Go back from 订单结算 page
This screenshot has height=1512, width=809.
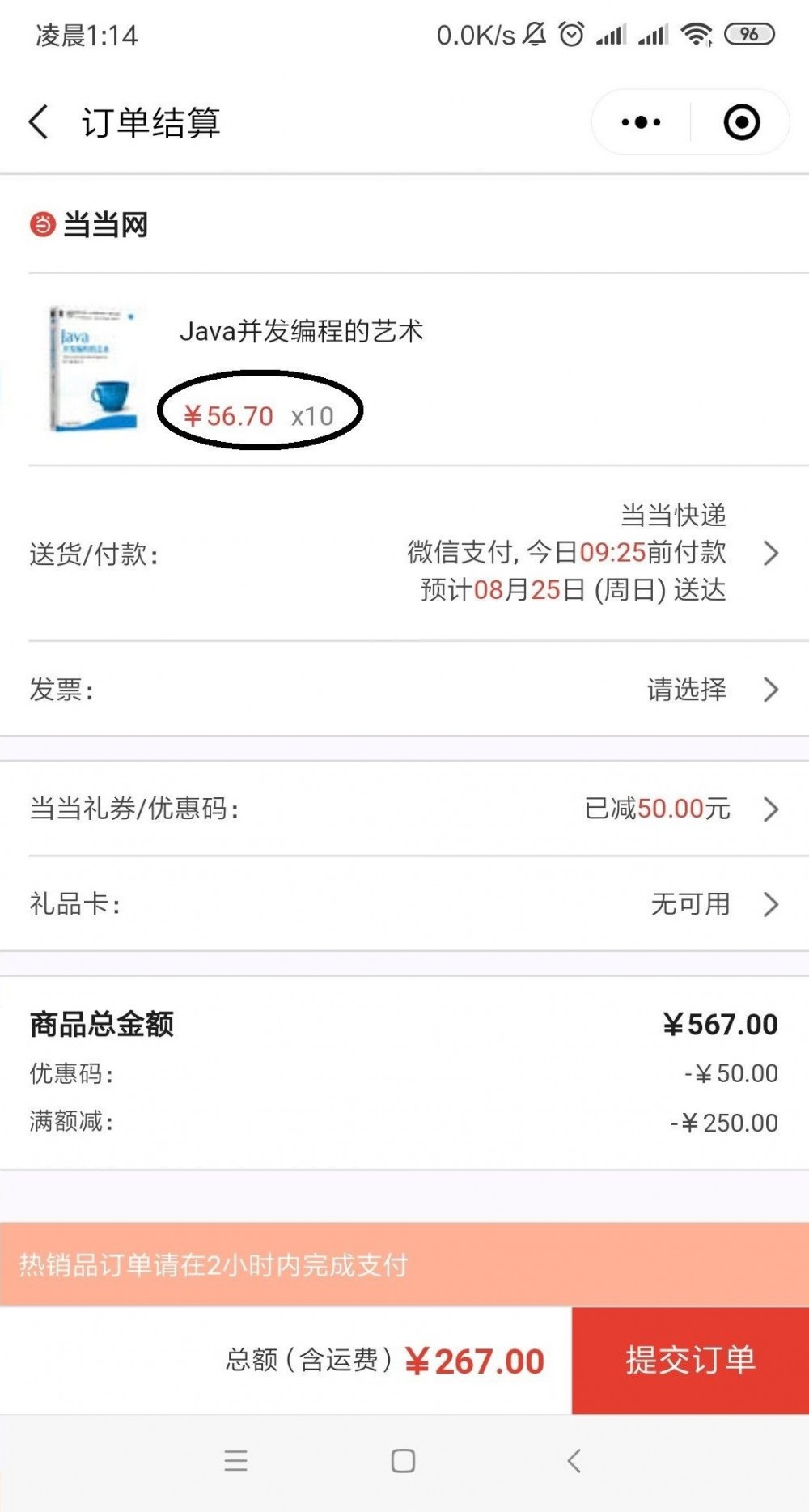click(38, 122)
